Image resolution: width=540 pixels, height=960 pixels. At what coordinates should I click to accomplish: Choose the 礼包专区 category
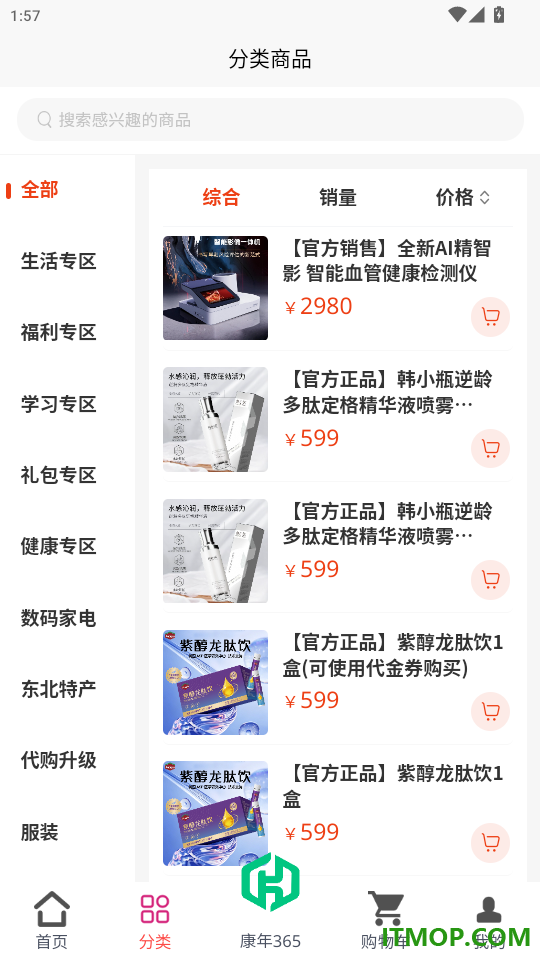tap(59, 475)
